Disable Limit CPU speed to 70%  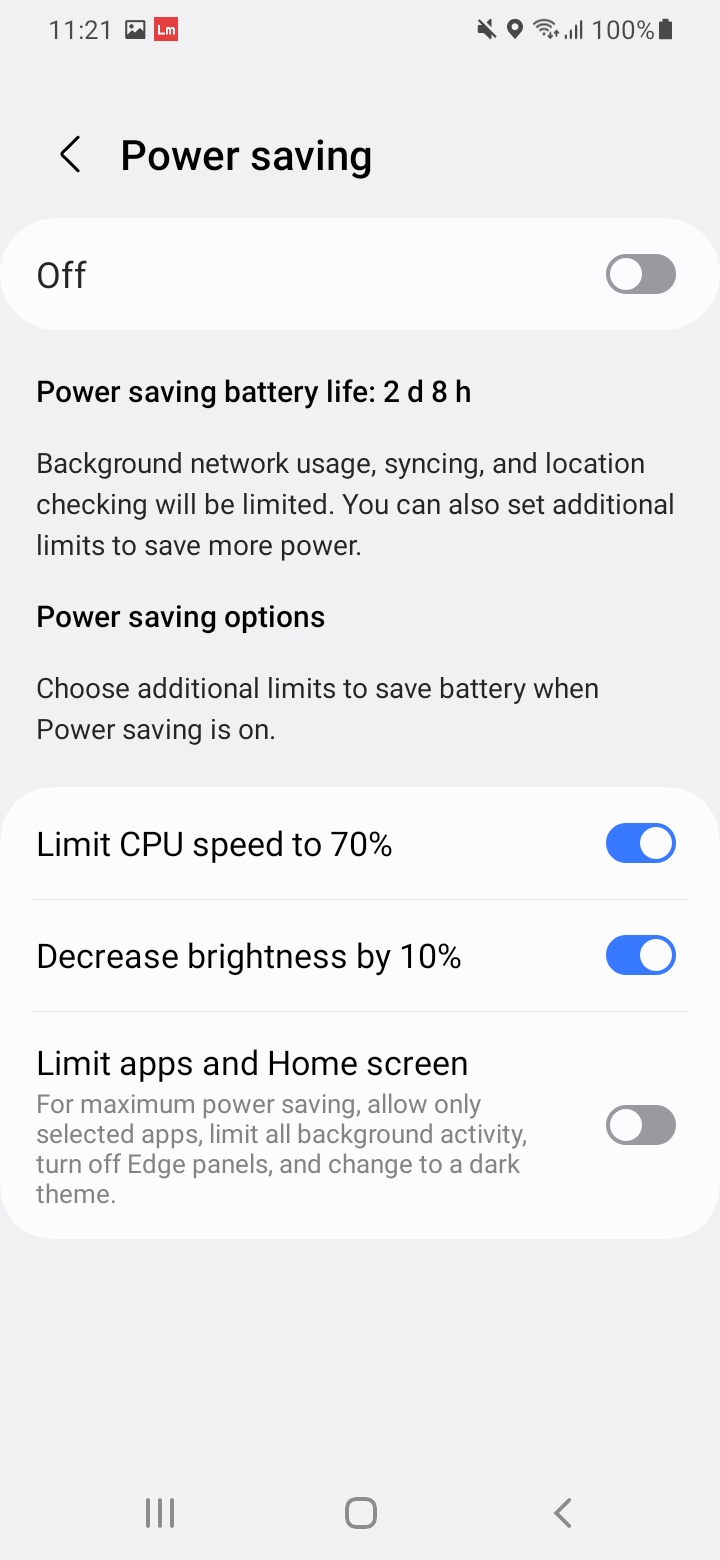tap(641, 844)
